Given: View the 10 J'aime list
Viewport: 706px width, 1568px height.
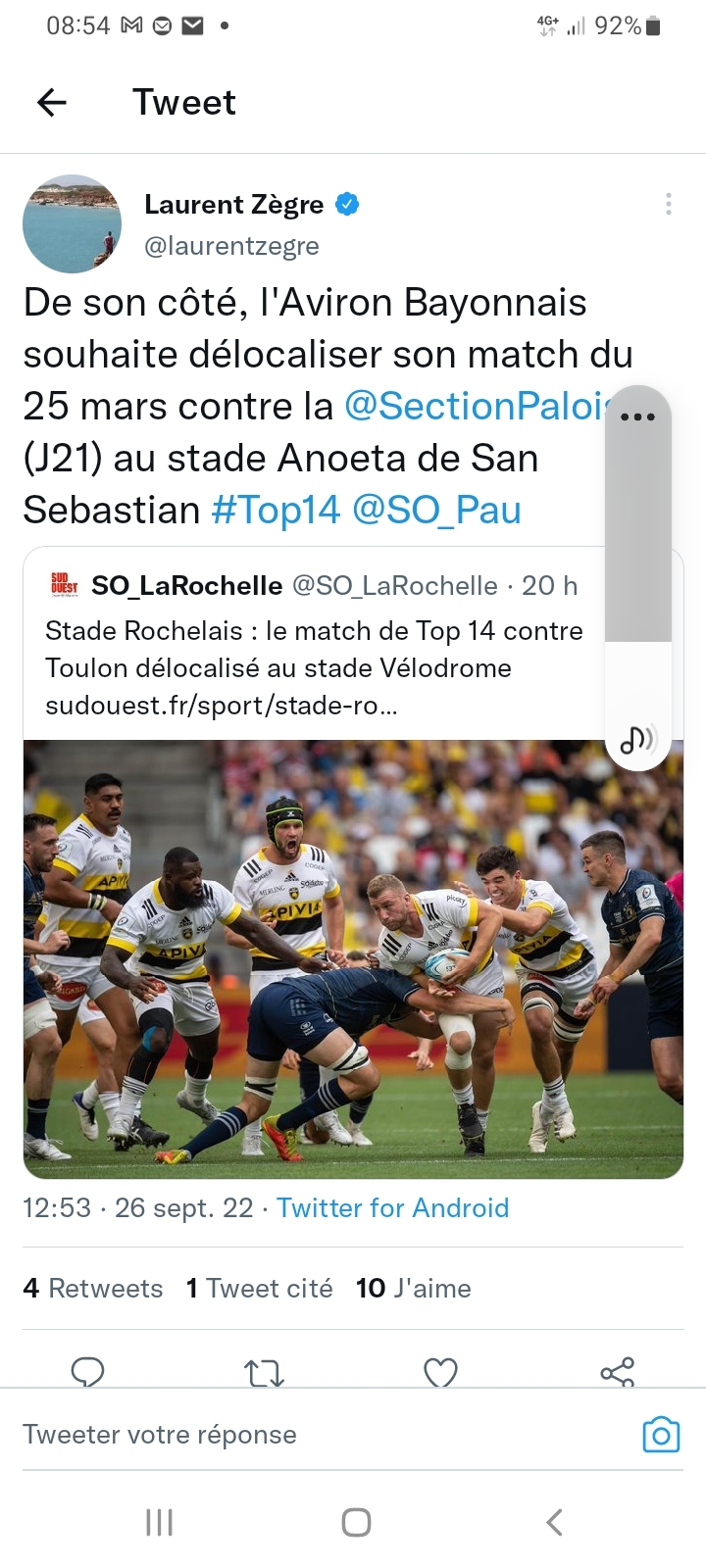Looking at the screenshot, I should pyautogui.click(x=413, y=1289).
